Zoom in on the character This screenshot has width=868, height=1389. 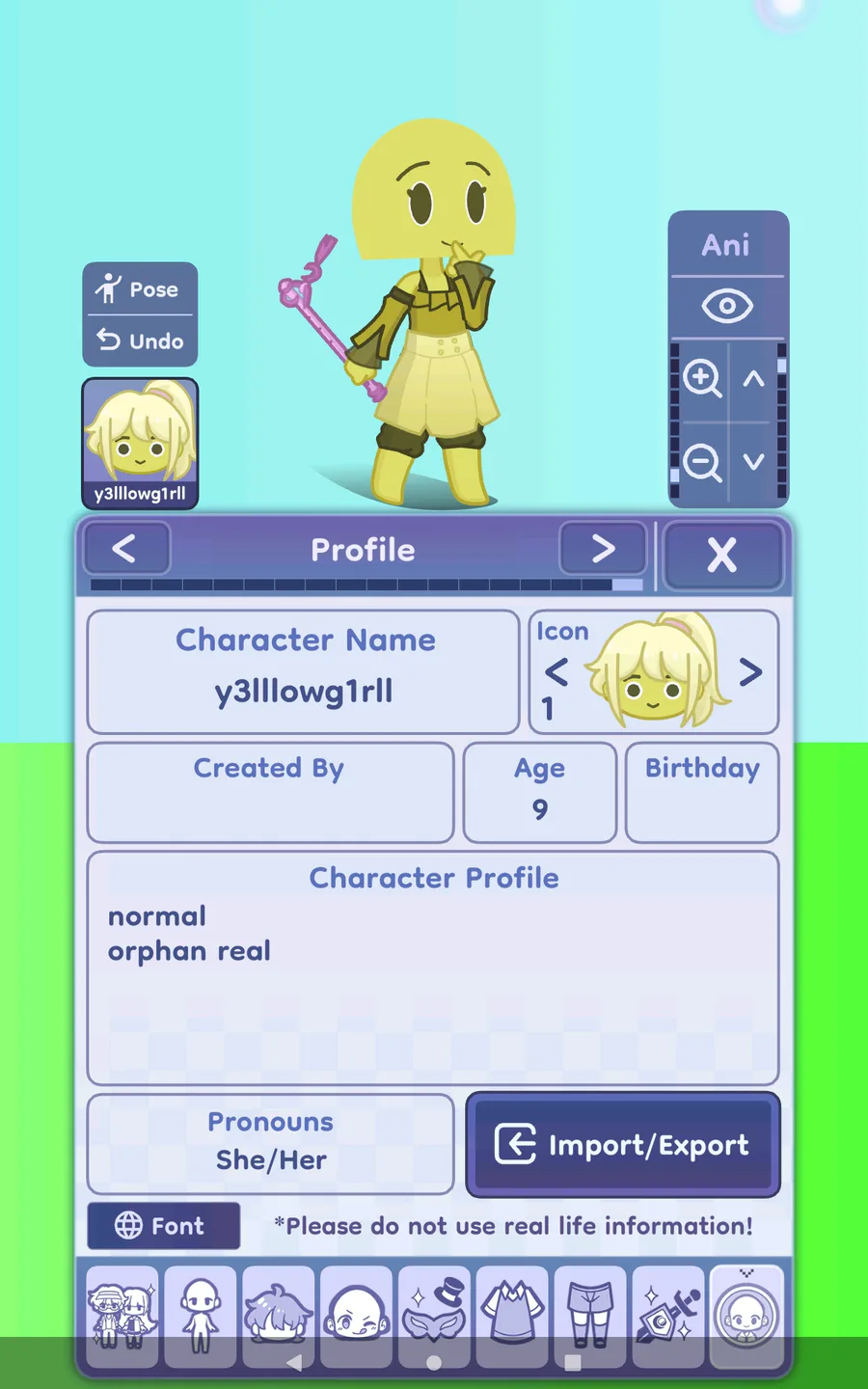click(x=702, y=379)
